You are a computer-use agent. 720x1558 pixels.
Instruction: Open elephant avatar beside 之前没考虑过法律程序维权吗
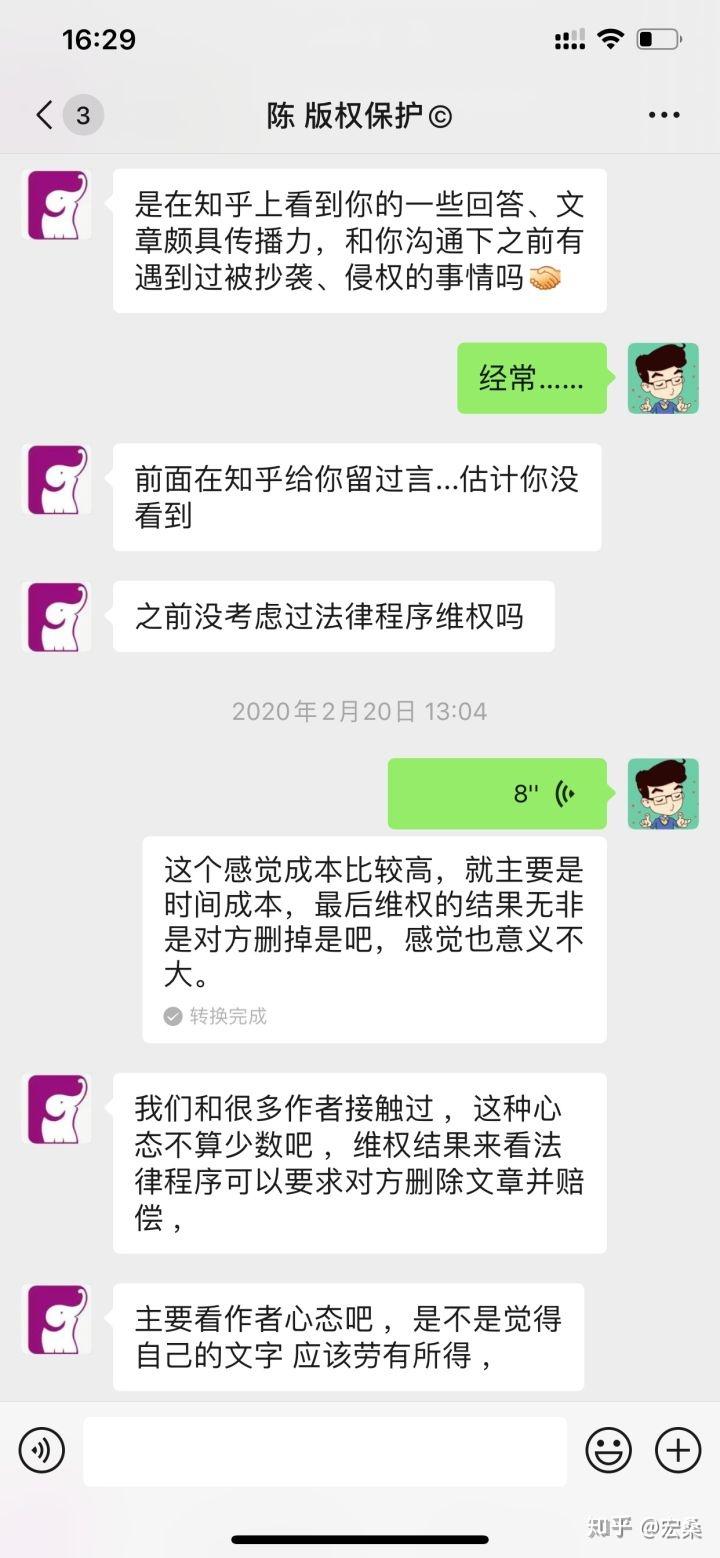(57, 617)
